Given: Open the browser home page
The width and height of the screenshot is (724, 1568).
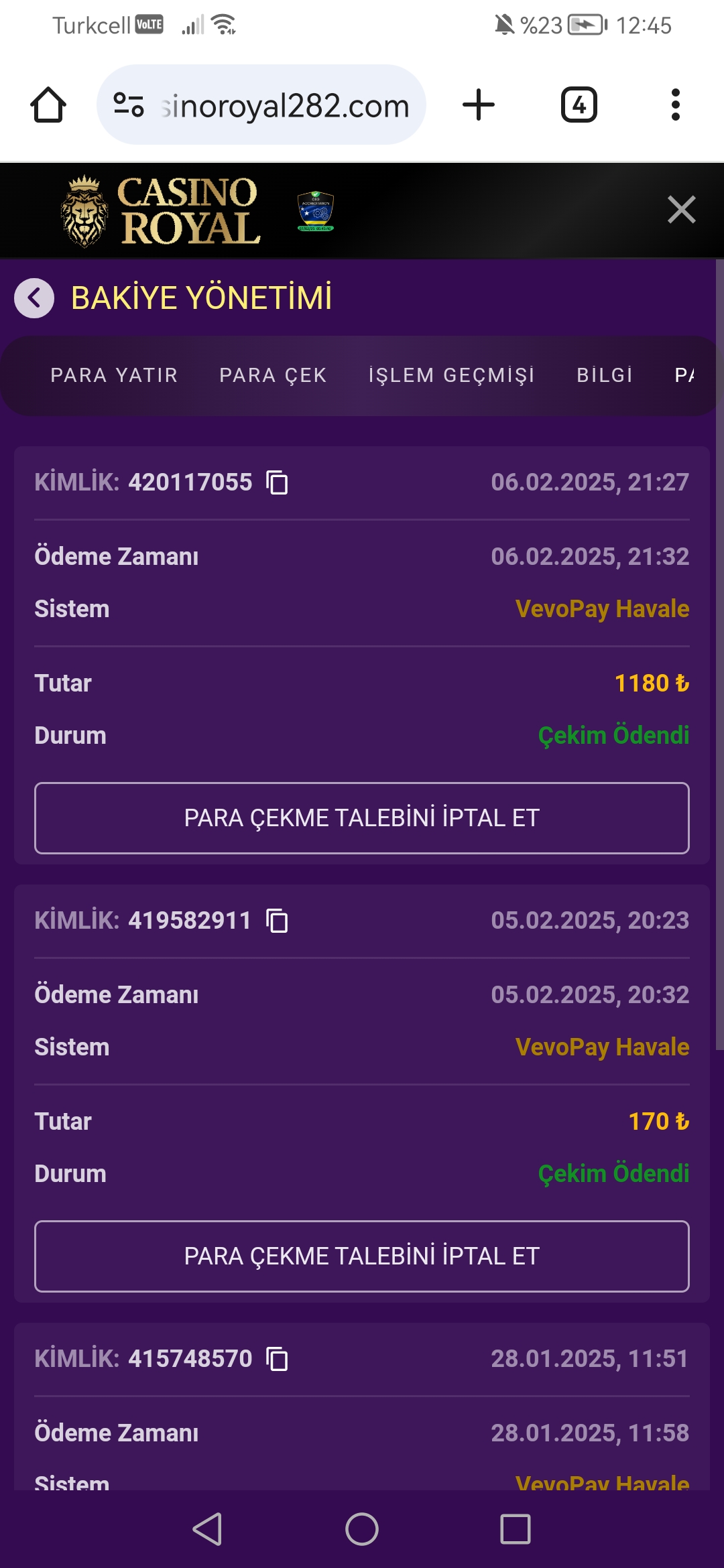Looking at the screenshot, I should point(48,105).
